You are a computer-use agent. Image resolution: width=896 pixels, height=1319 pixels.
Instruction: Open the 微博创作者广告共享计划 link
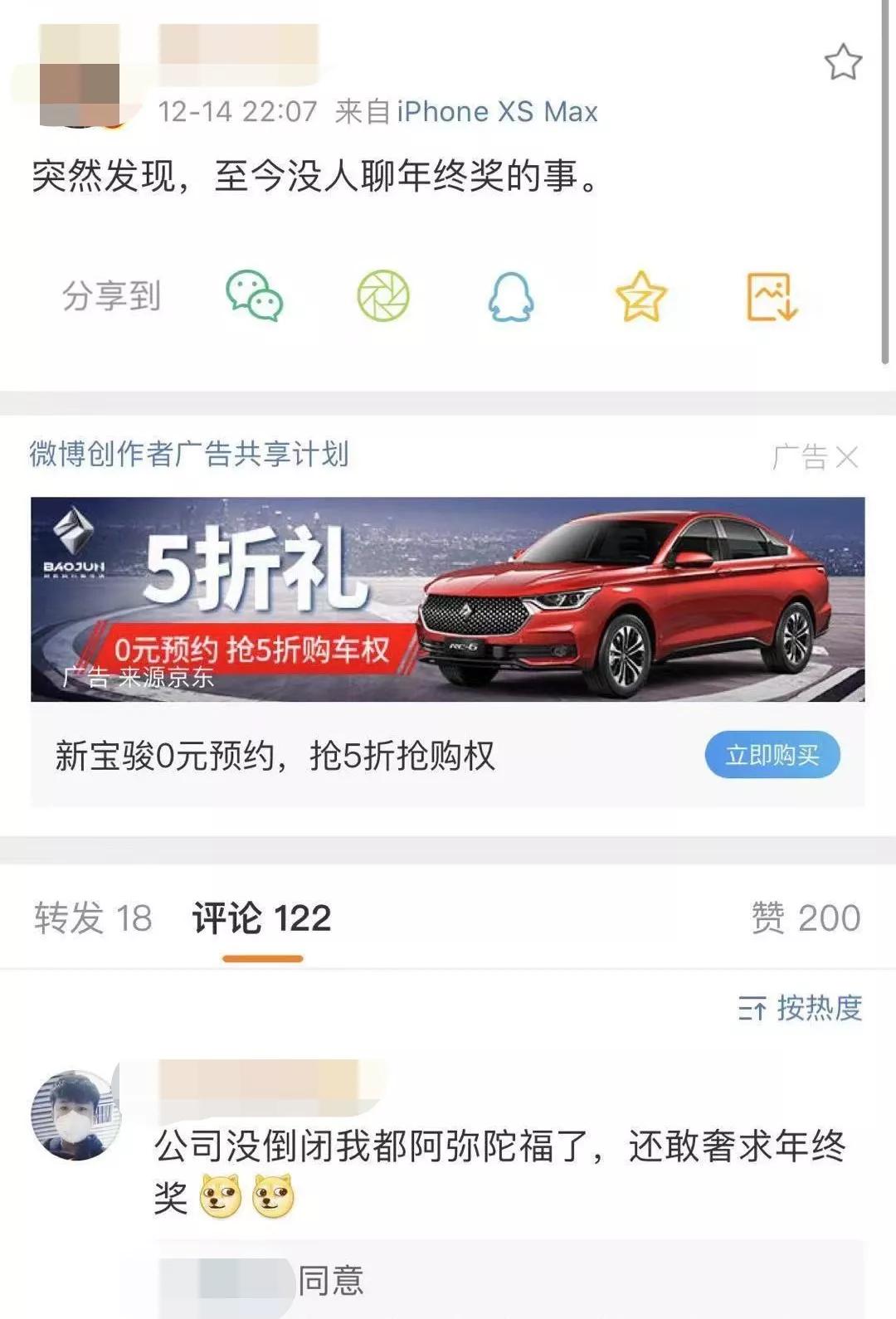pyautogui.click(x=189, y=454)
